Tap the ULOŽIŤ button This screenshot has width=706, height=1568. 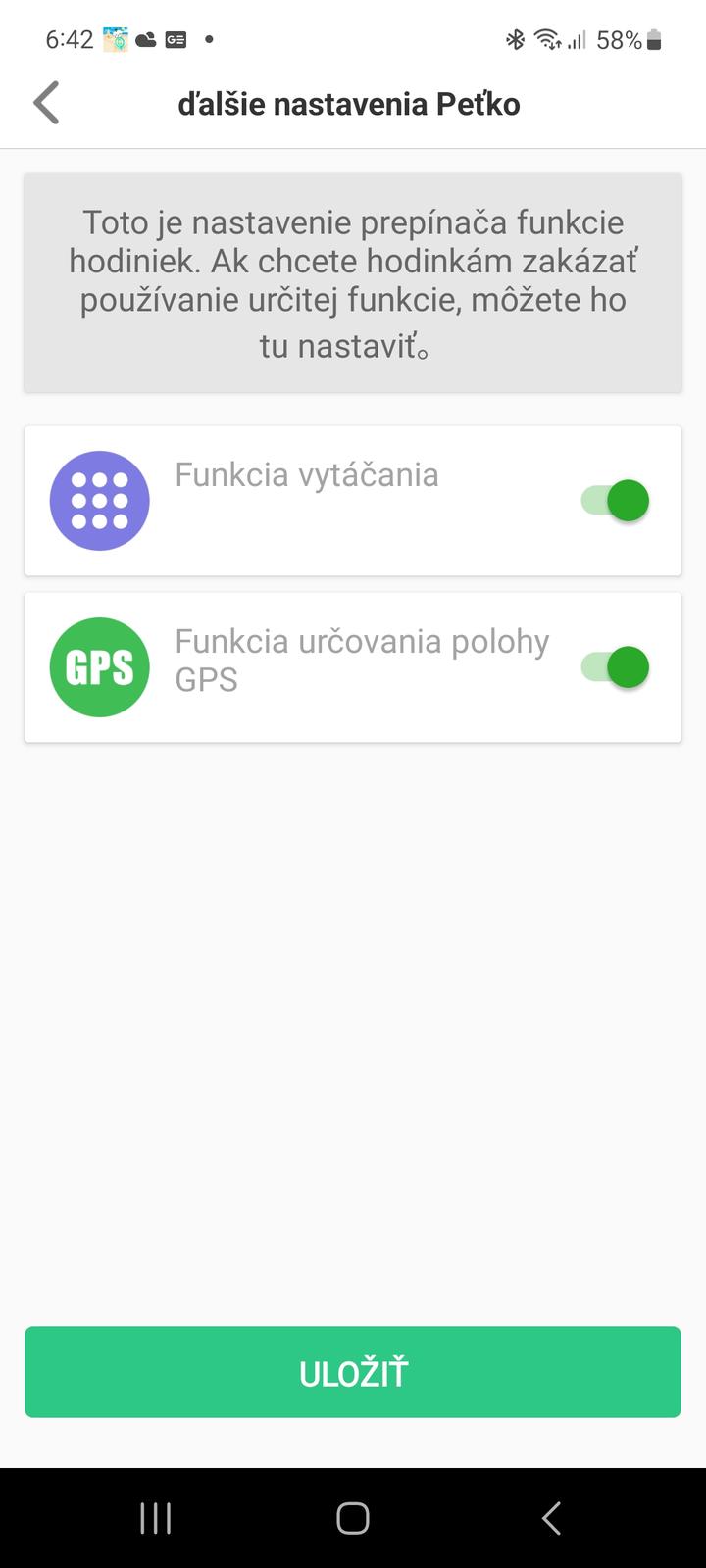353,1372
